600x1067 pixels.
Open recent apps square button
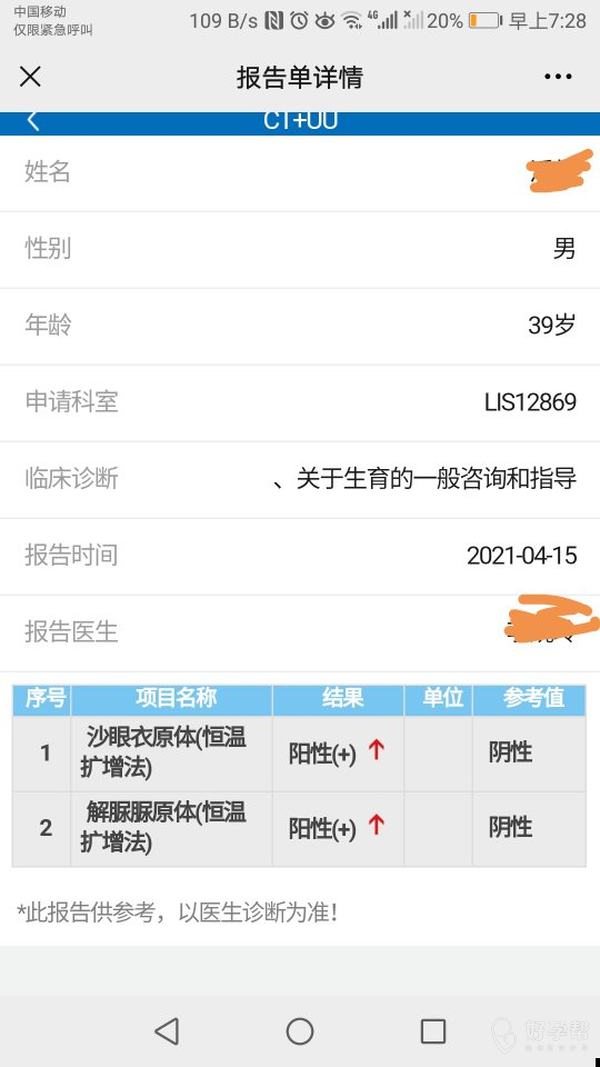433,1031
